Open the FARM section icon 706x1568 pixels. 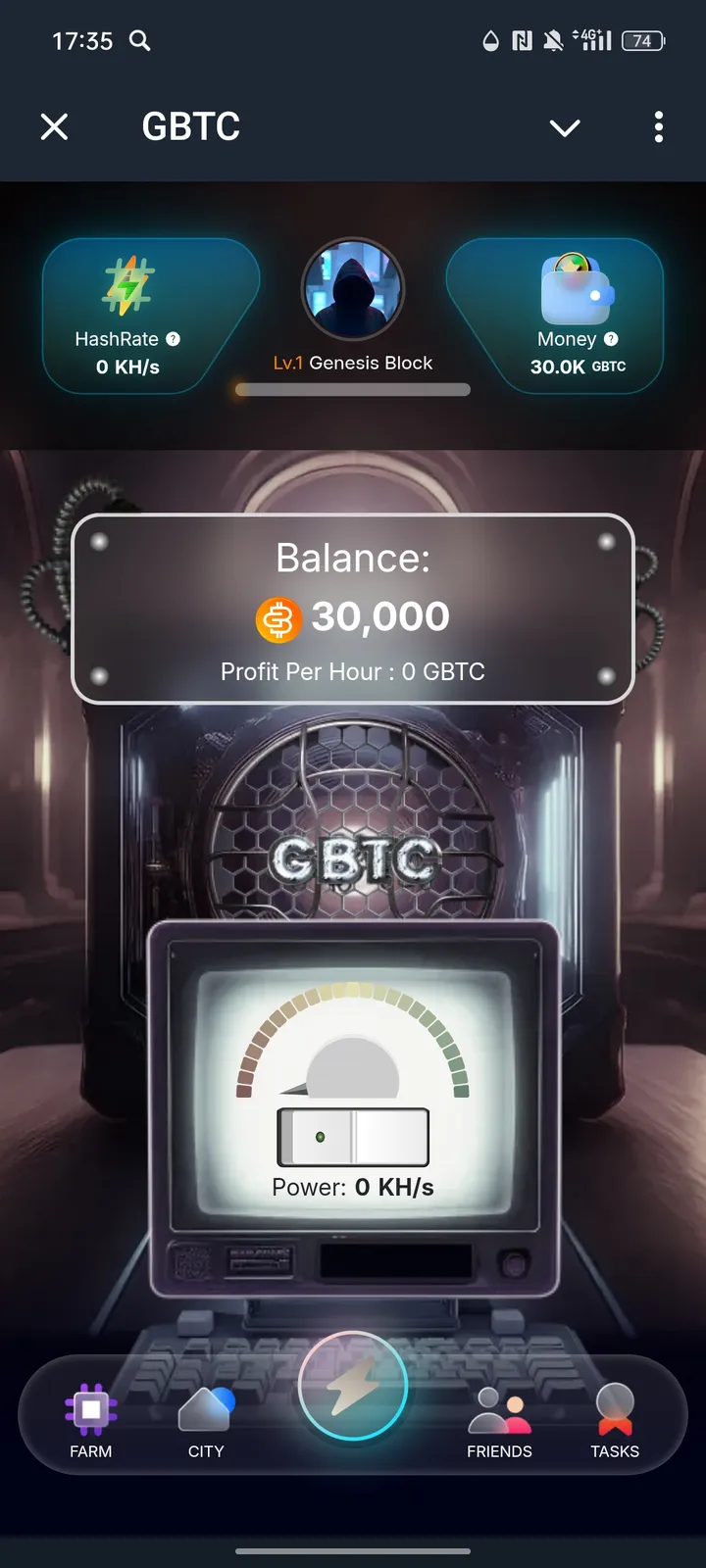(x=91, y=1408)
